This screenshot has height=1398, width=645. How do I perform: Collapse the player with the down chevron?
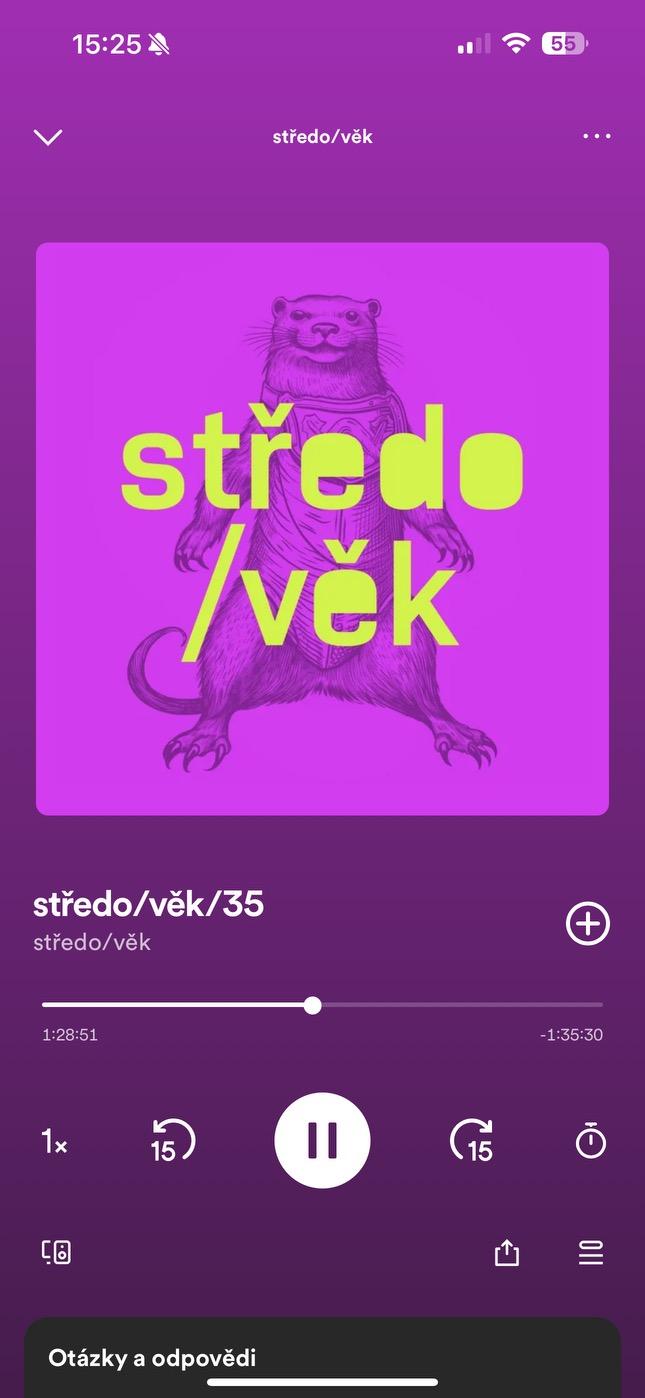(x=48, y=137)
